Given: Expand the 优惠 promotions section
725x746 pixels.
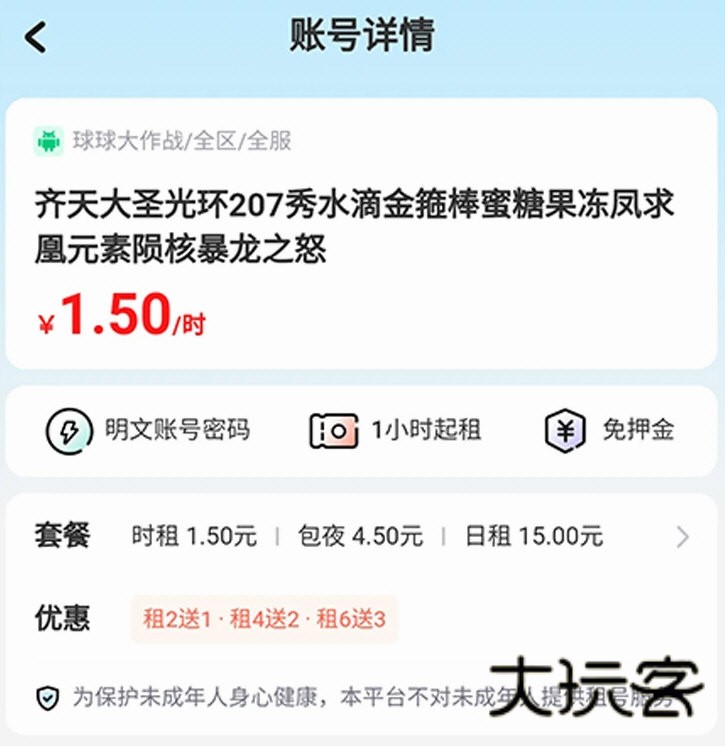Looking at the screenshot, I should pyautogui.click(x=64, y=619).
